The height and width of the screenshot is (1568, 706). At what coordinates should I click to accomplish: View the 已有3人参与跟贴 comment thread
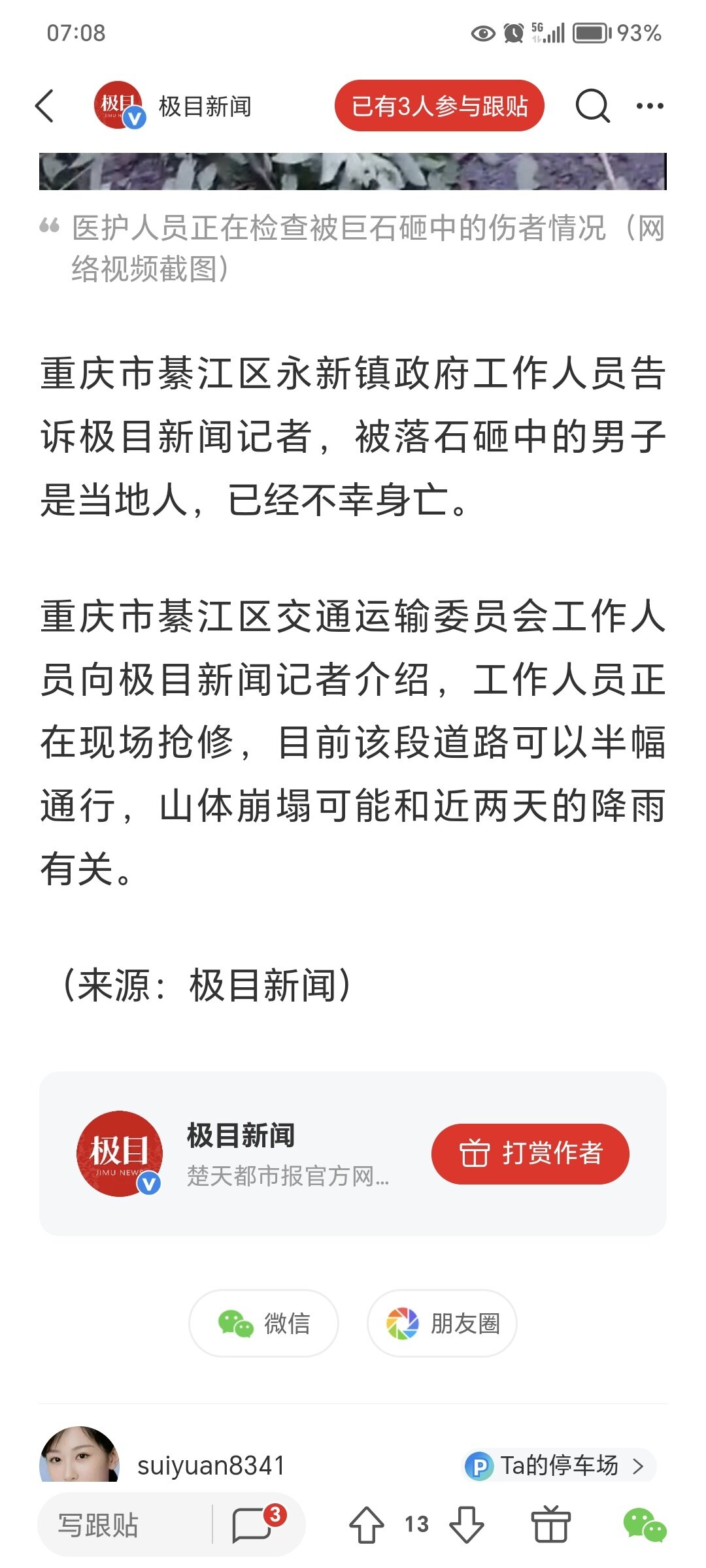[x=439, y=106]
